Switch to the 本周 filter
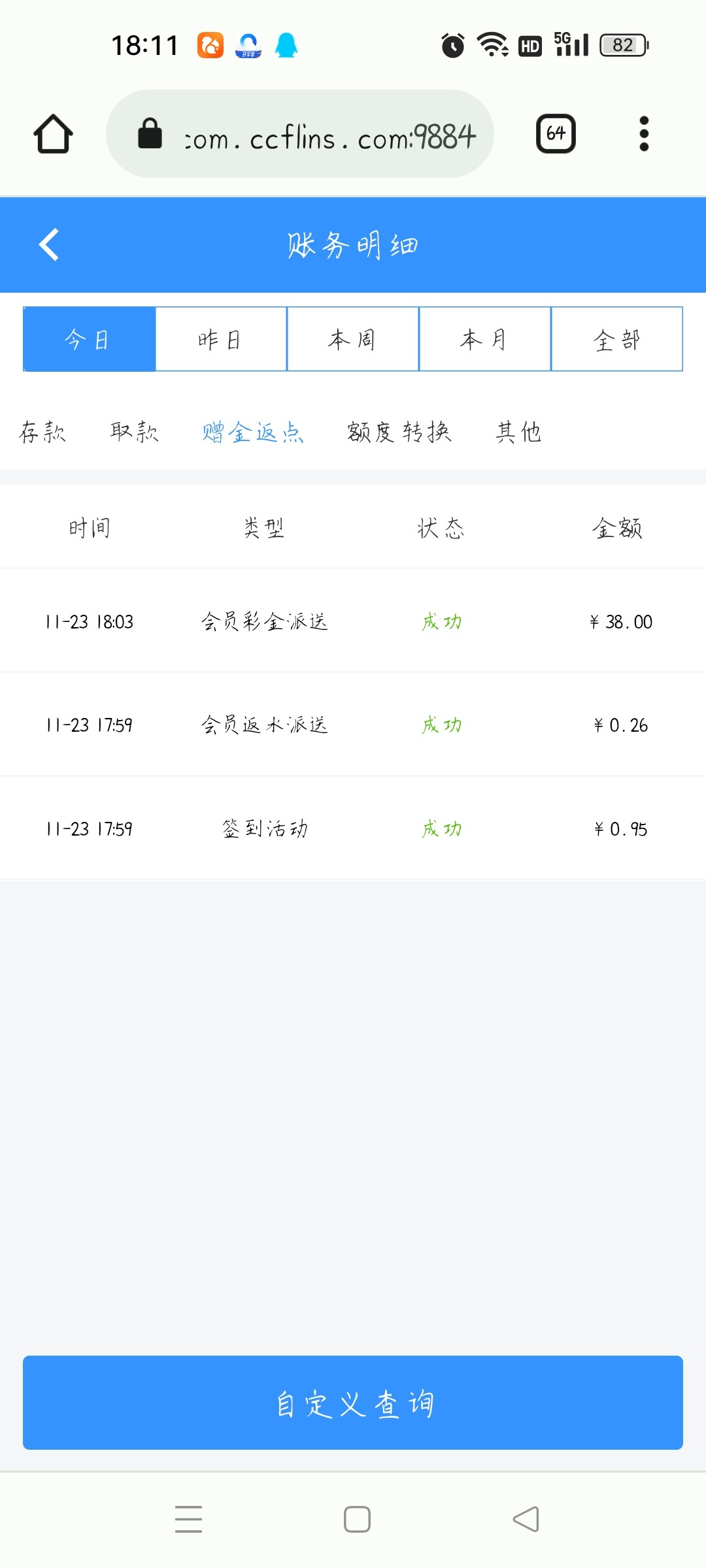The image size is (706, 1568). 353,339
